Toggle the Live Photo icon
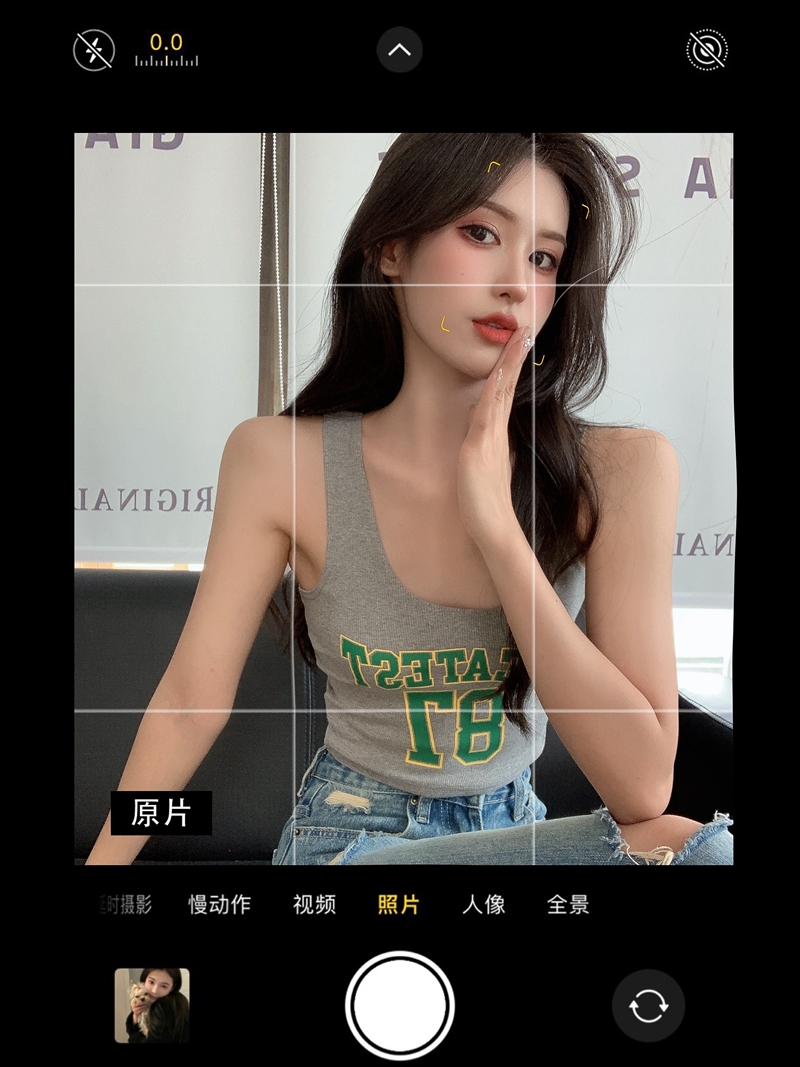Viewport: 800px width, 1067px height. 707,50
